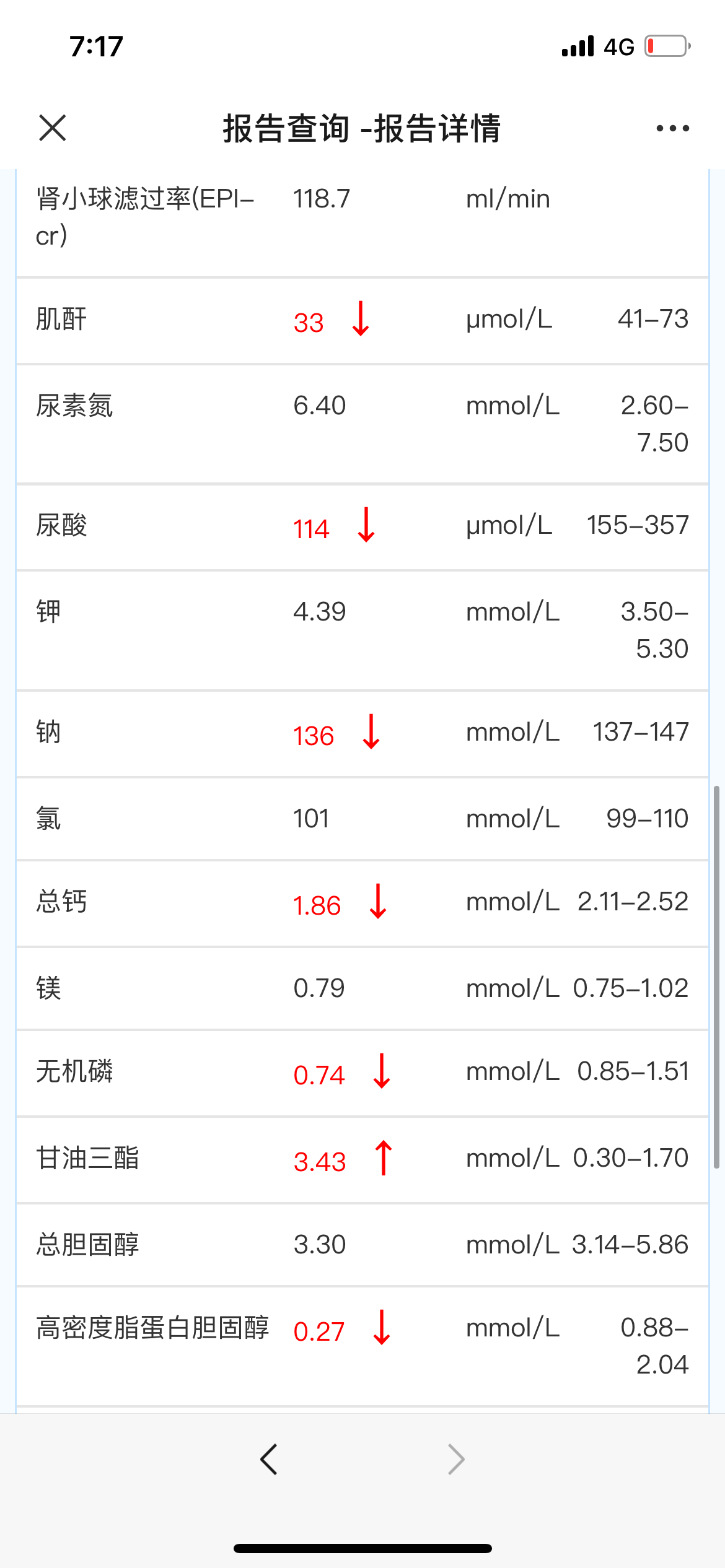Close the report details page

point(52,128)
